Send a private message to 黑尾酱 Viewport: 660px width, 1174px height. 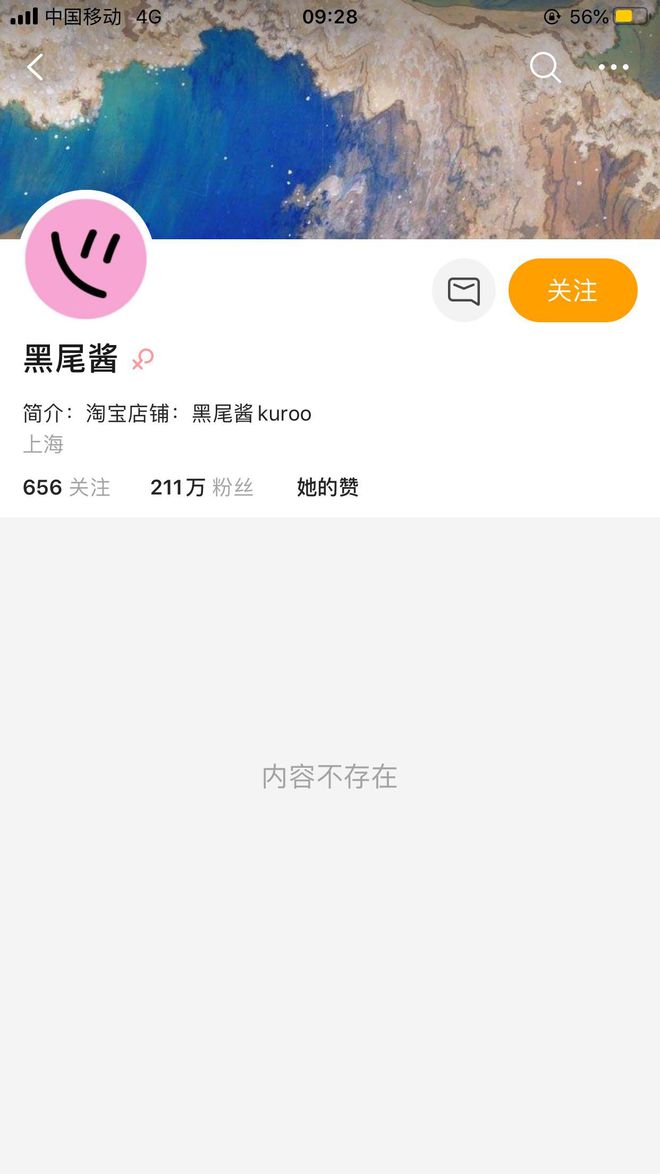point(463,291)
